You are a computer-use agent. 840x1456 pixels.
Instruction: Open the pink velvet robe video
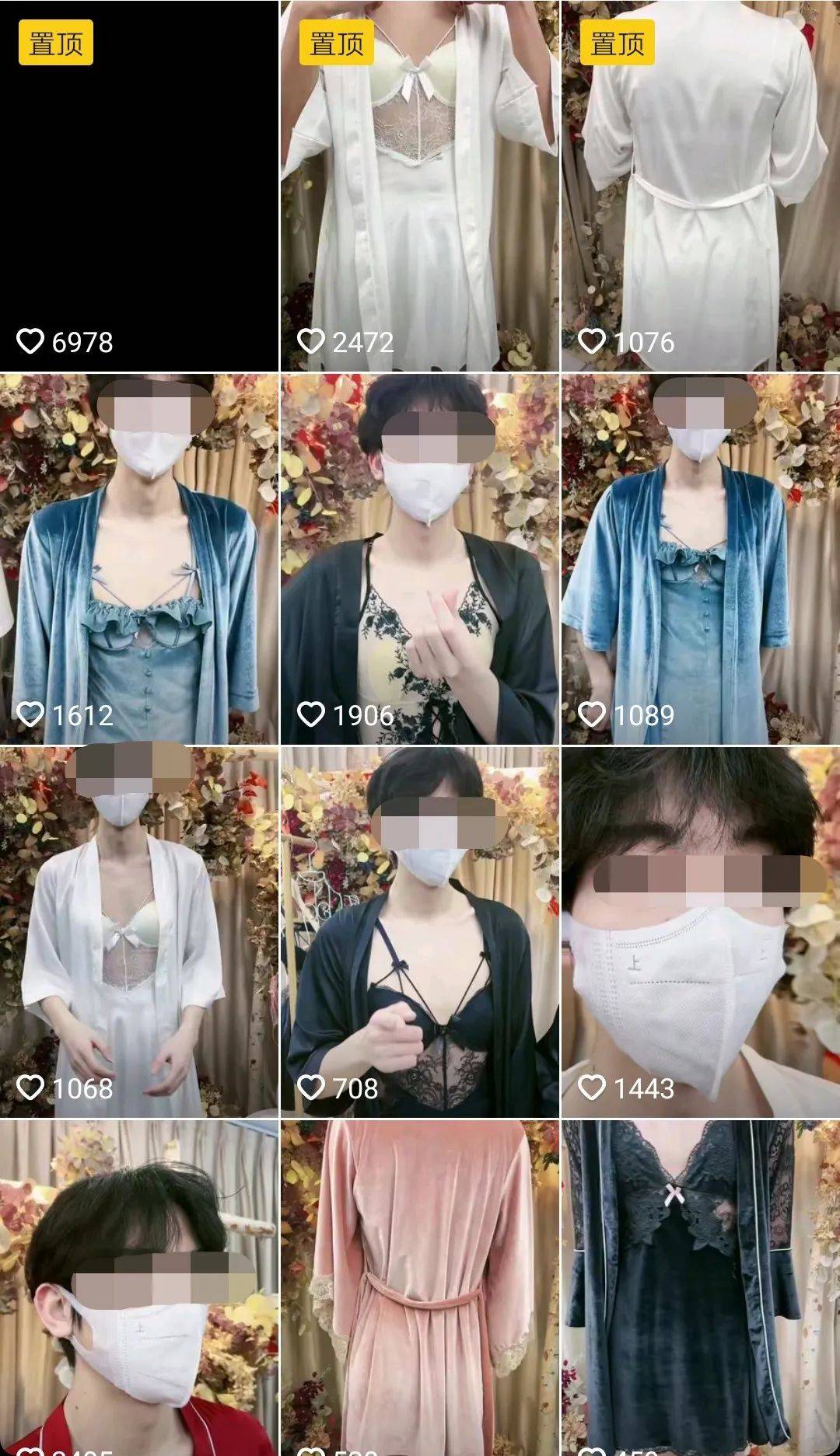[x=419, y=1287]
